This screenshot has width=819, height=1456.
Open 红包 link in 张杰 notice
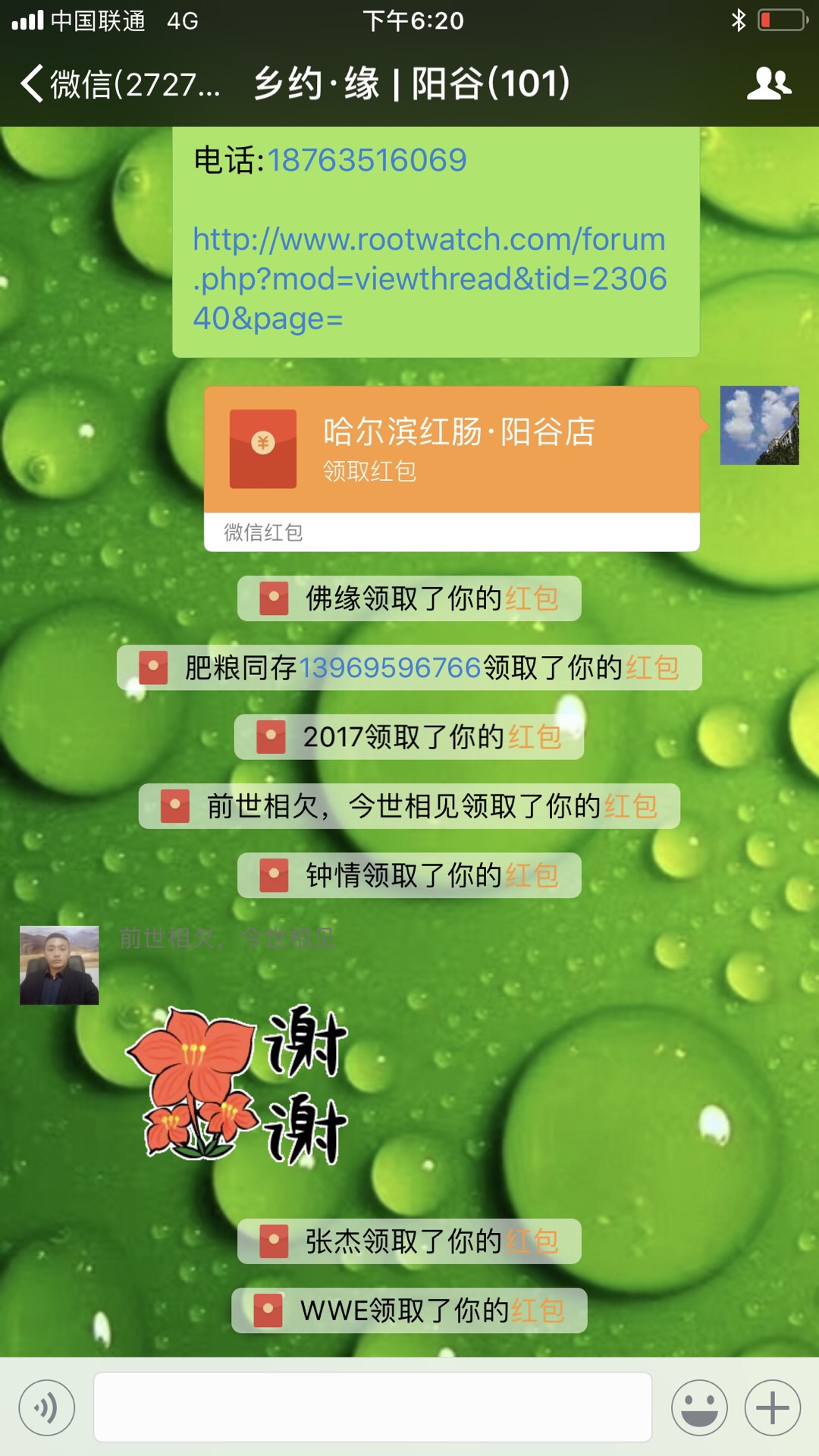532,1241
